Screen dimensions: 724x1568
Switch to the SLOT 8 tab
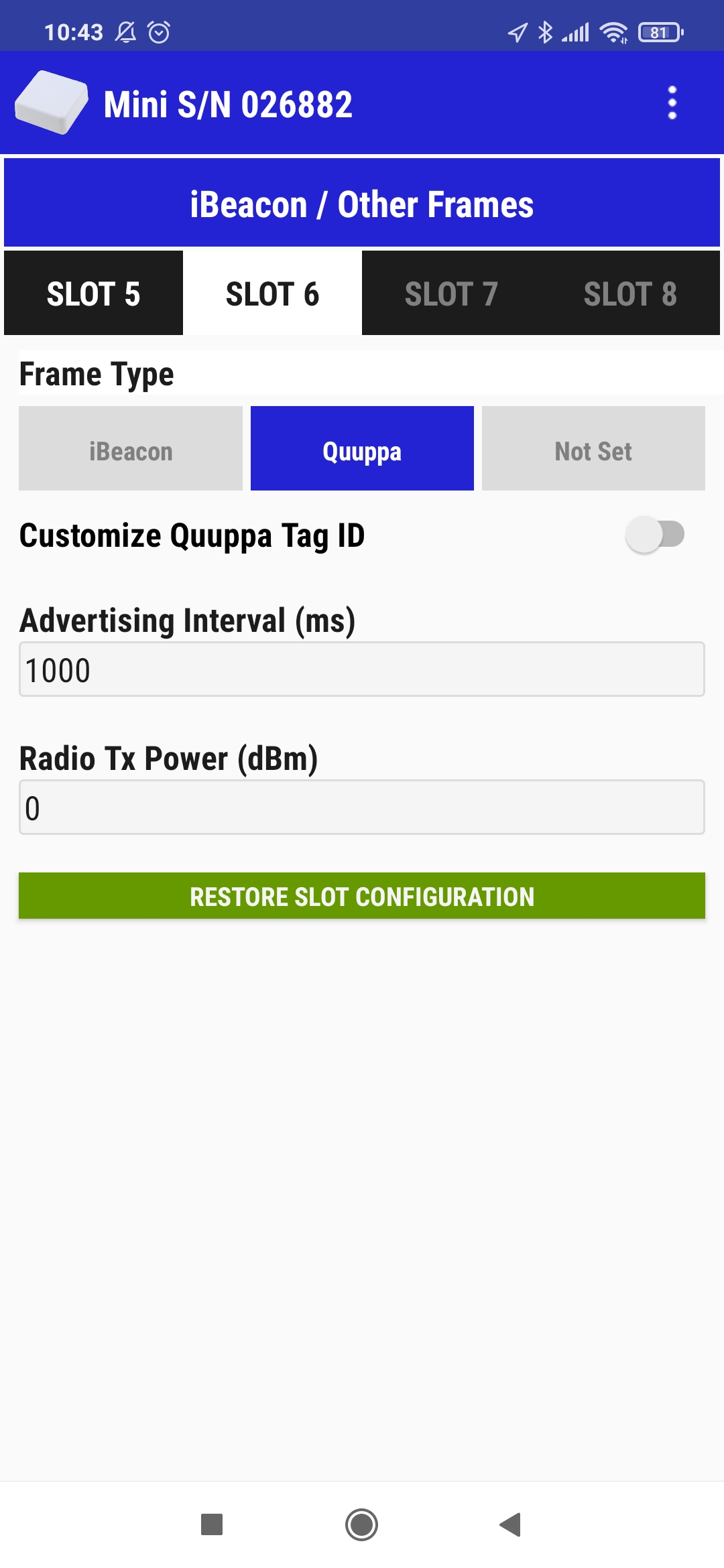(x=630, y=293)
